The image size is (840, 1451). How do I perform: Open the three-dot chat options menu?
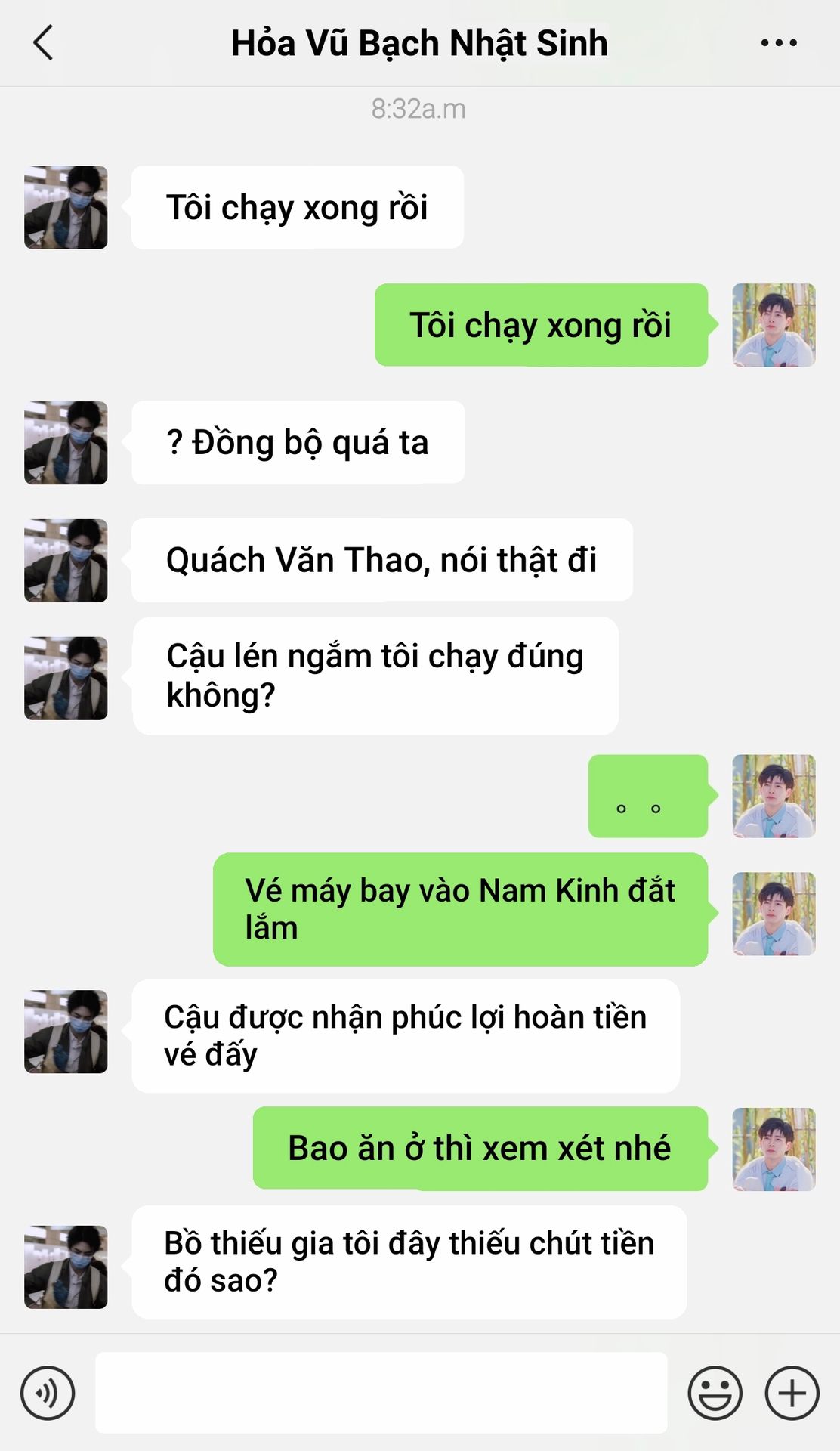[x=779, y=43]
